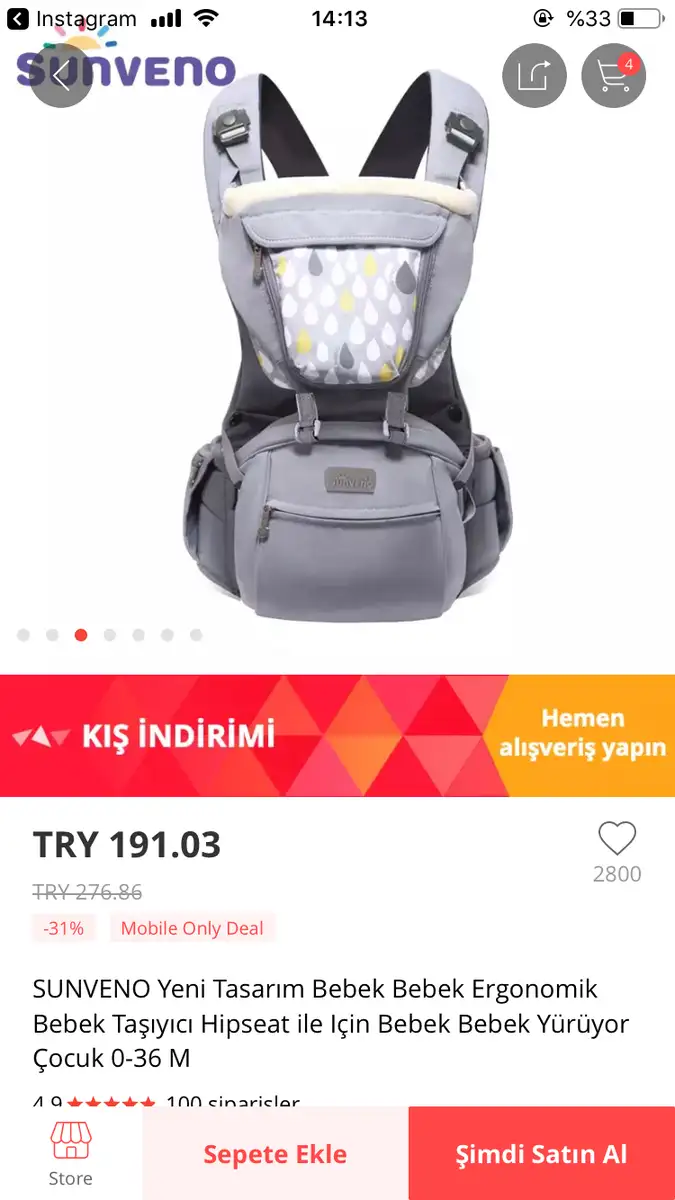Buy now with Şimdi Satın Al
The image size is (675, 1200).
pyautogui.click(x=542, y=1154)
